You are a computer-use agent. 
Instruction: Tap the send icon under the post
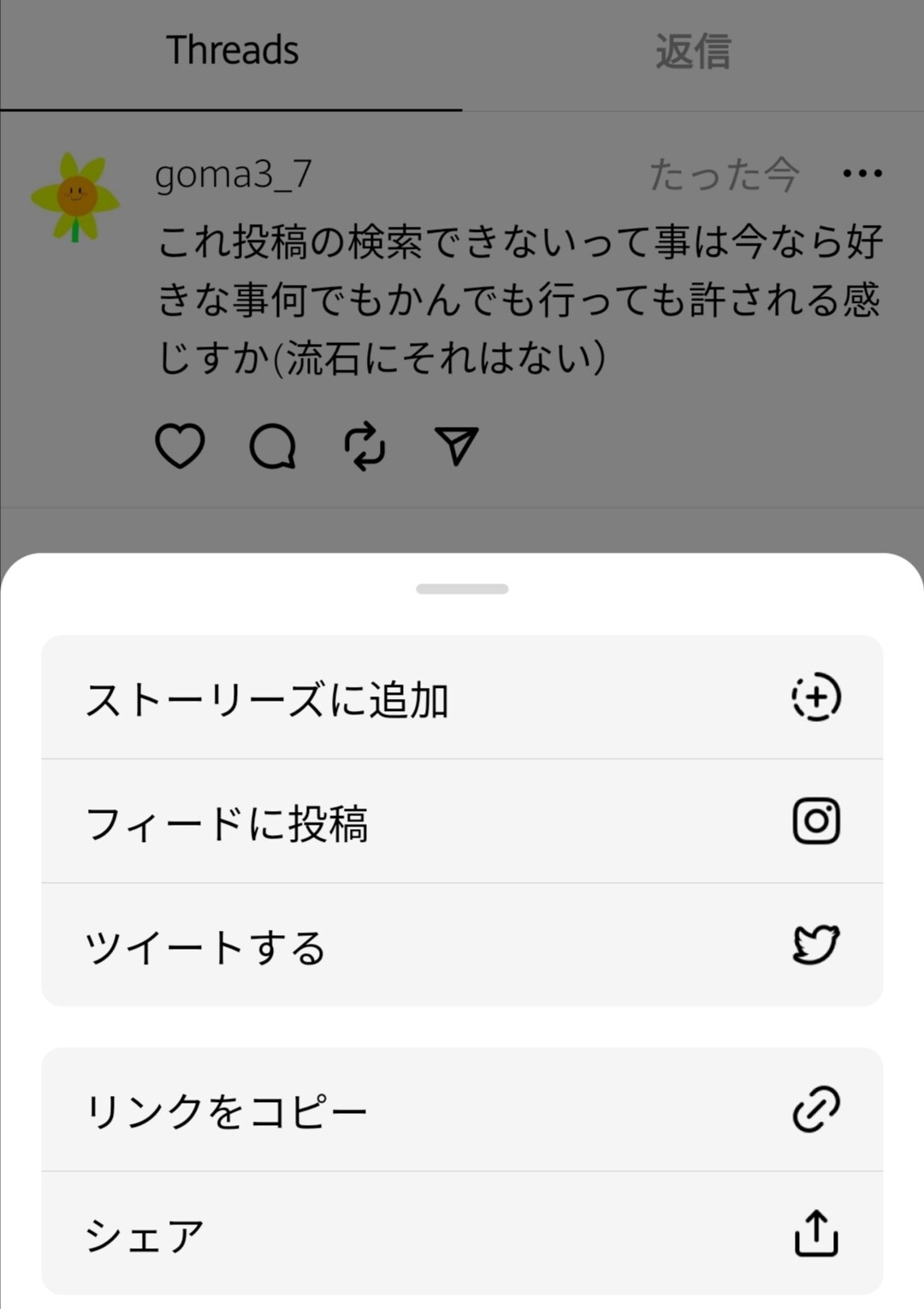456,446
